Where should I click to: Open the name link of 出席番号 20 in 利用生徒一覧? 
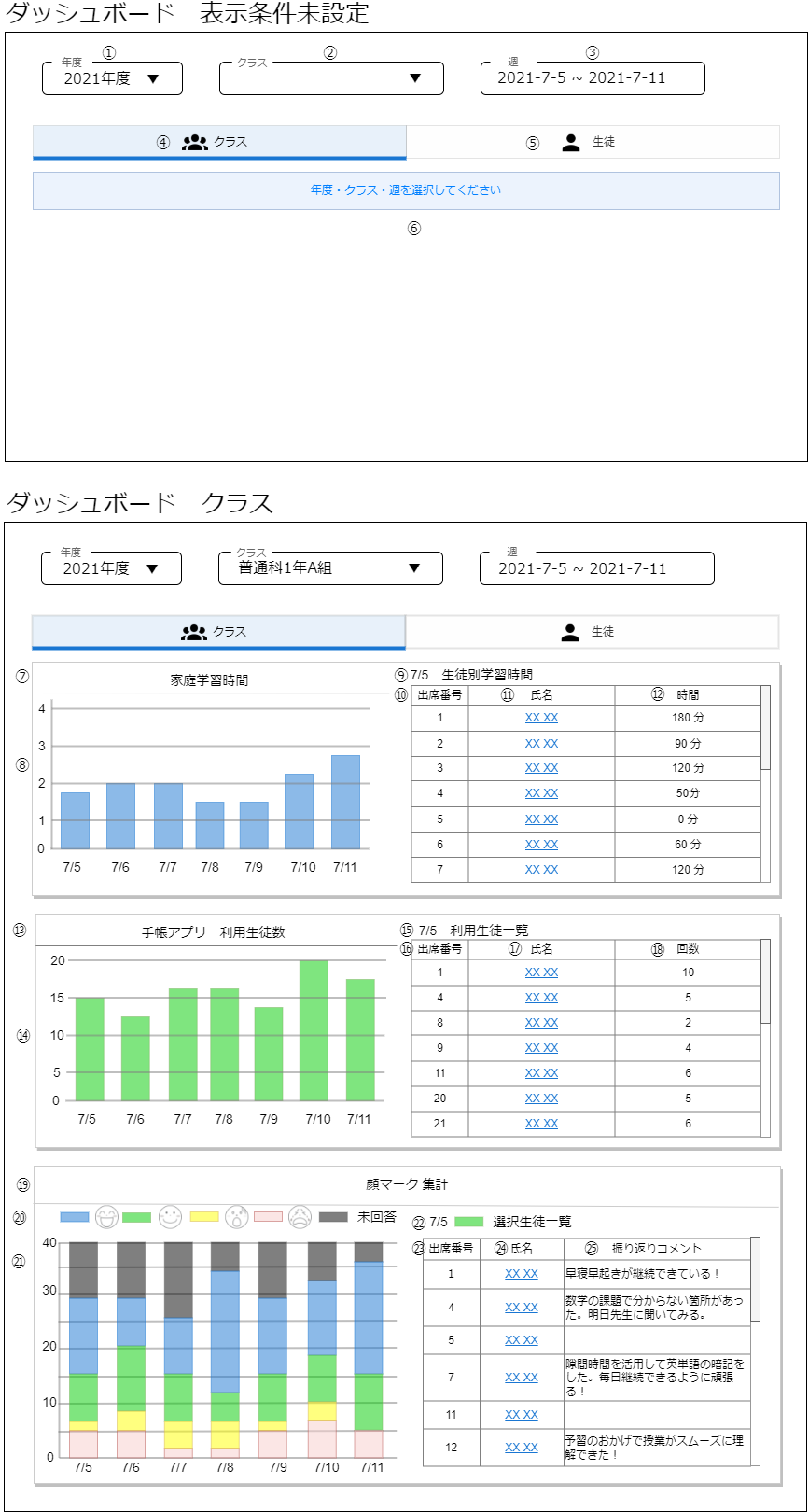point(541,1099)
